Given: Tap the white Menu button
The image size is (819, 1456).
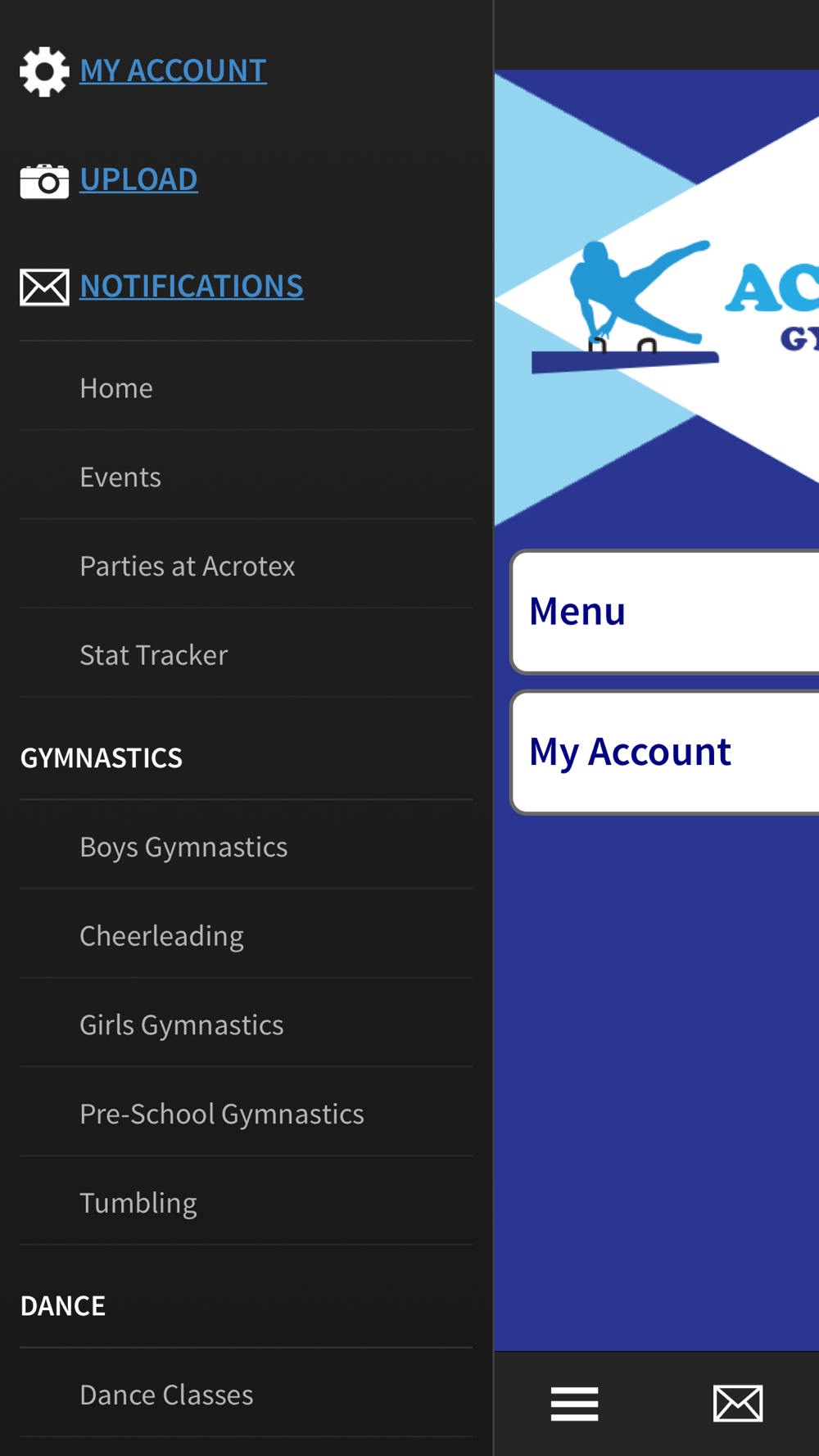Looking at the screenshot, I should tap(665, 612).
